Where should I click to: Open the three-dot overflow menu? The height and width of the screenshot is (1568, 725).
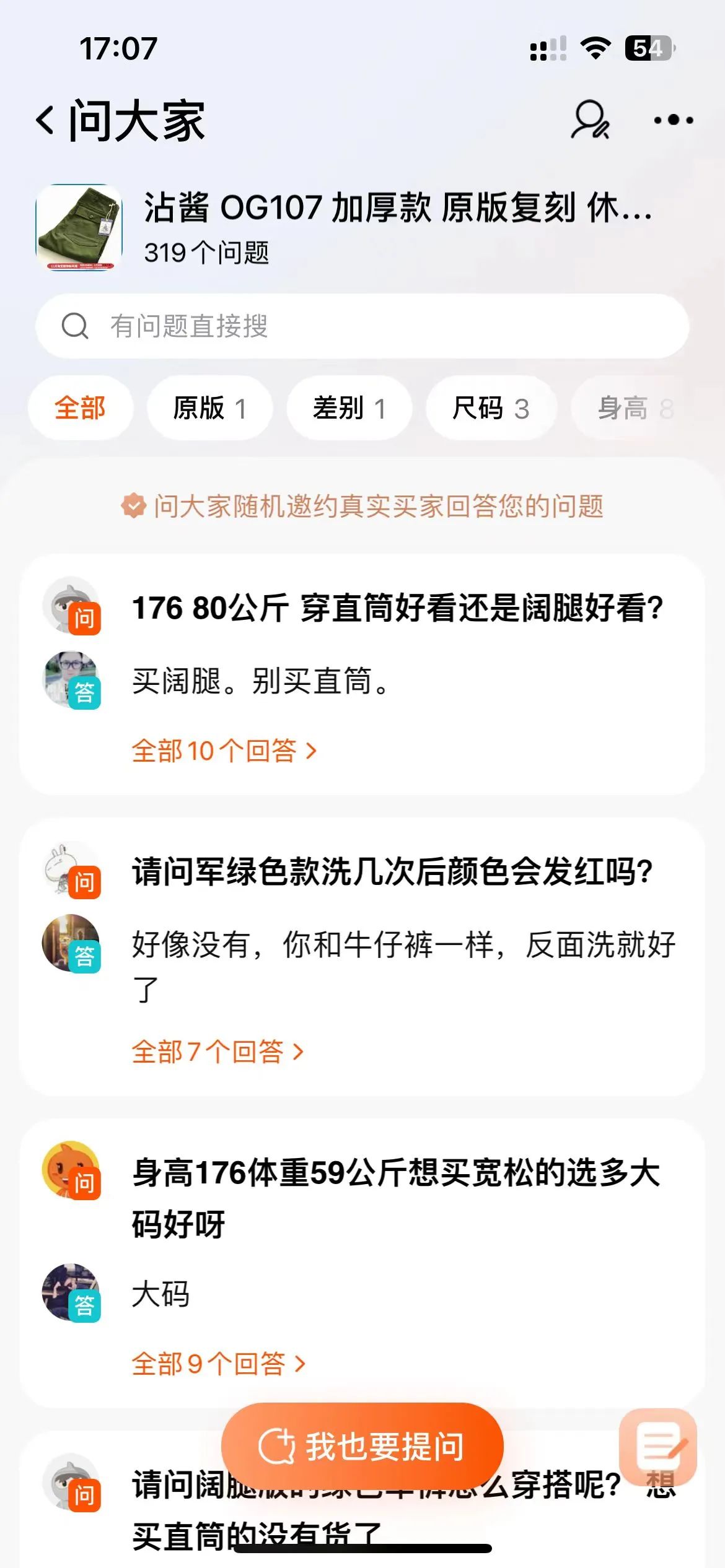(x=674, y=120)
